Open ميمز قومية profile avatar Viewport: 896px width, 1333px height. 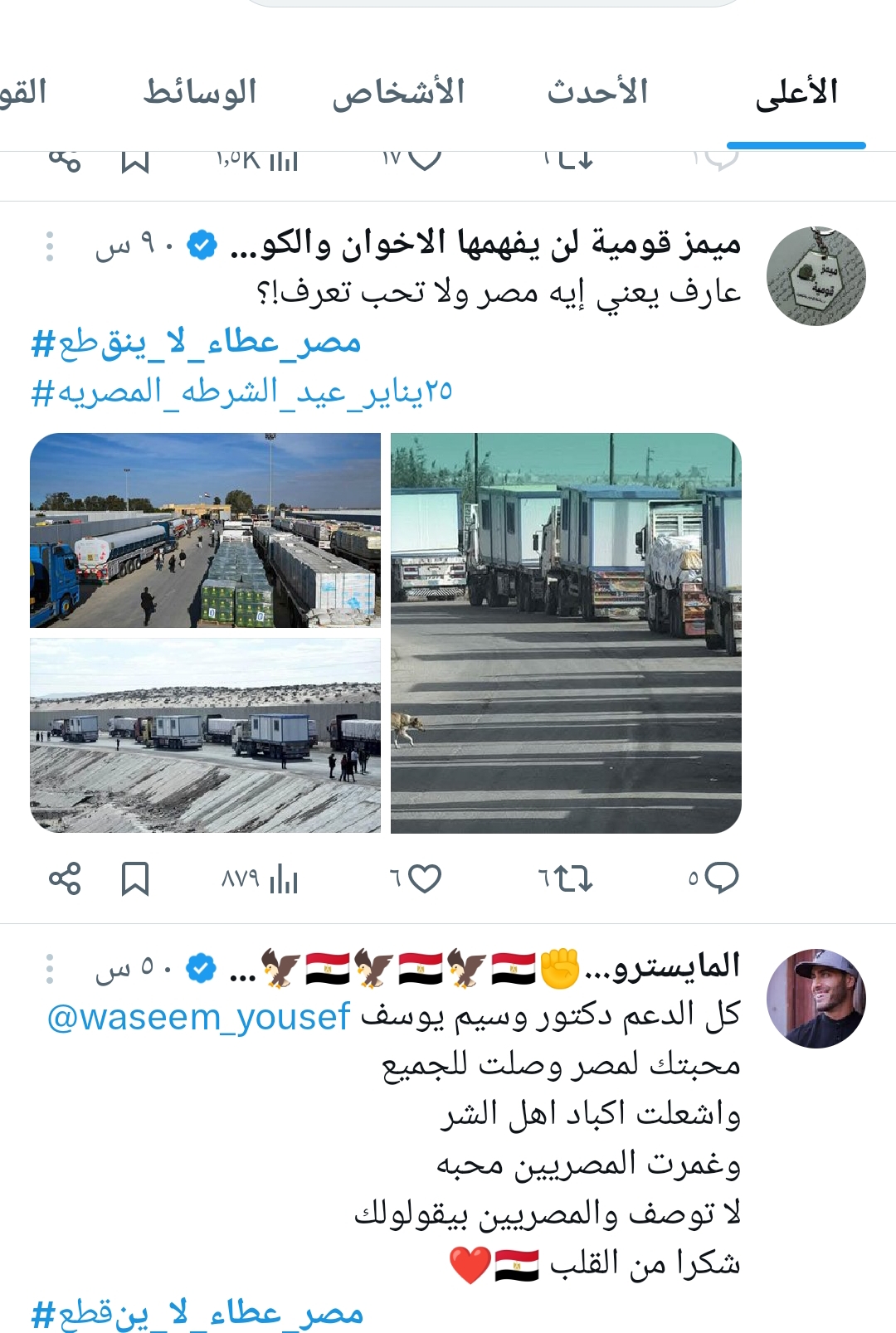click(x=816, y=275)
